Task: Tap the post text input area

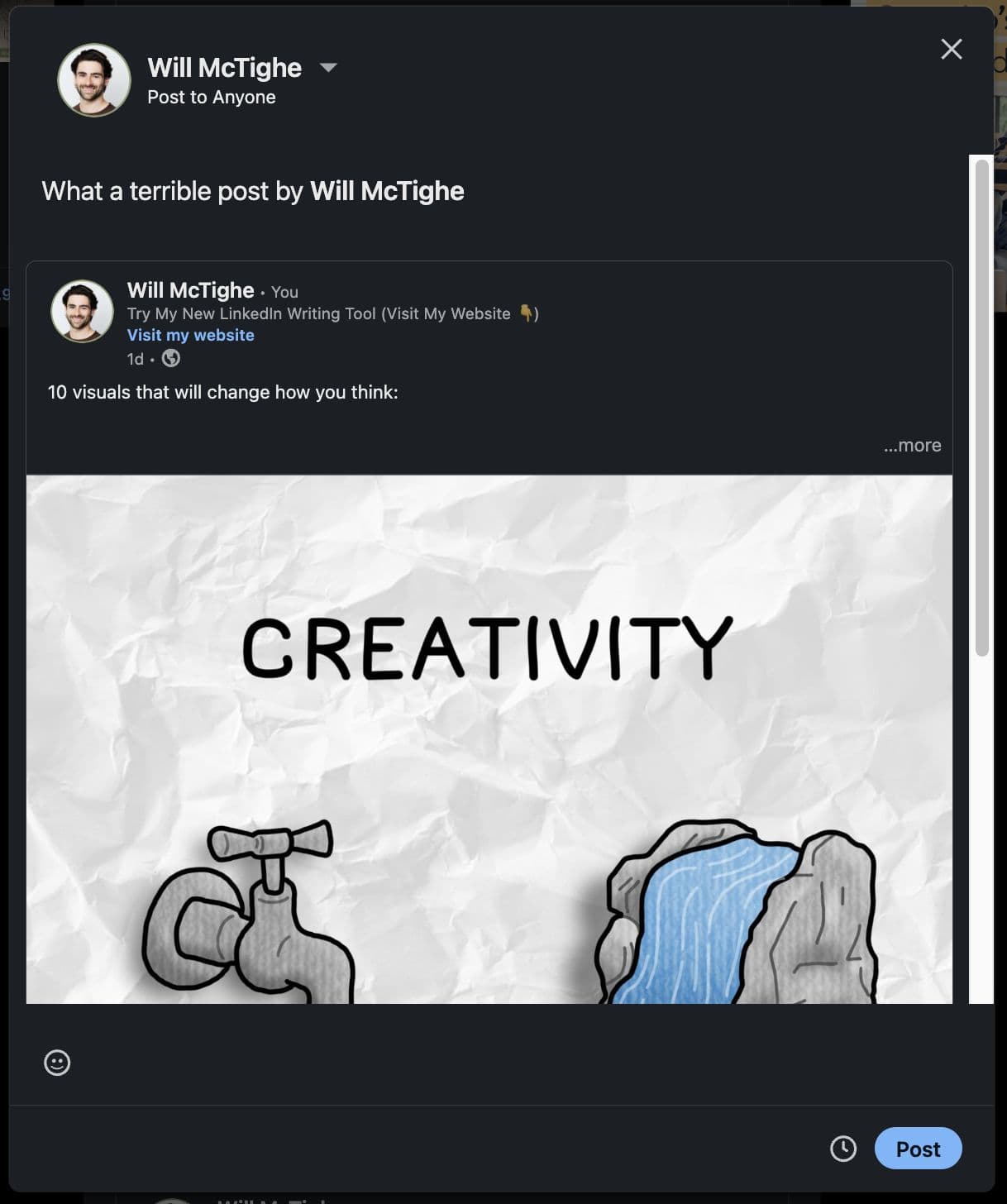Action: (x=252, y=191)
